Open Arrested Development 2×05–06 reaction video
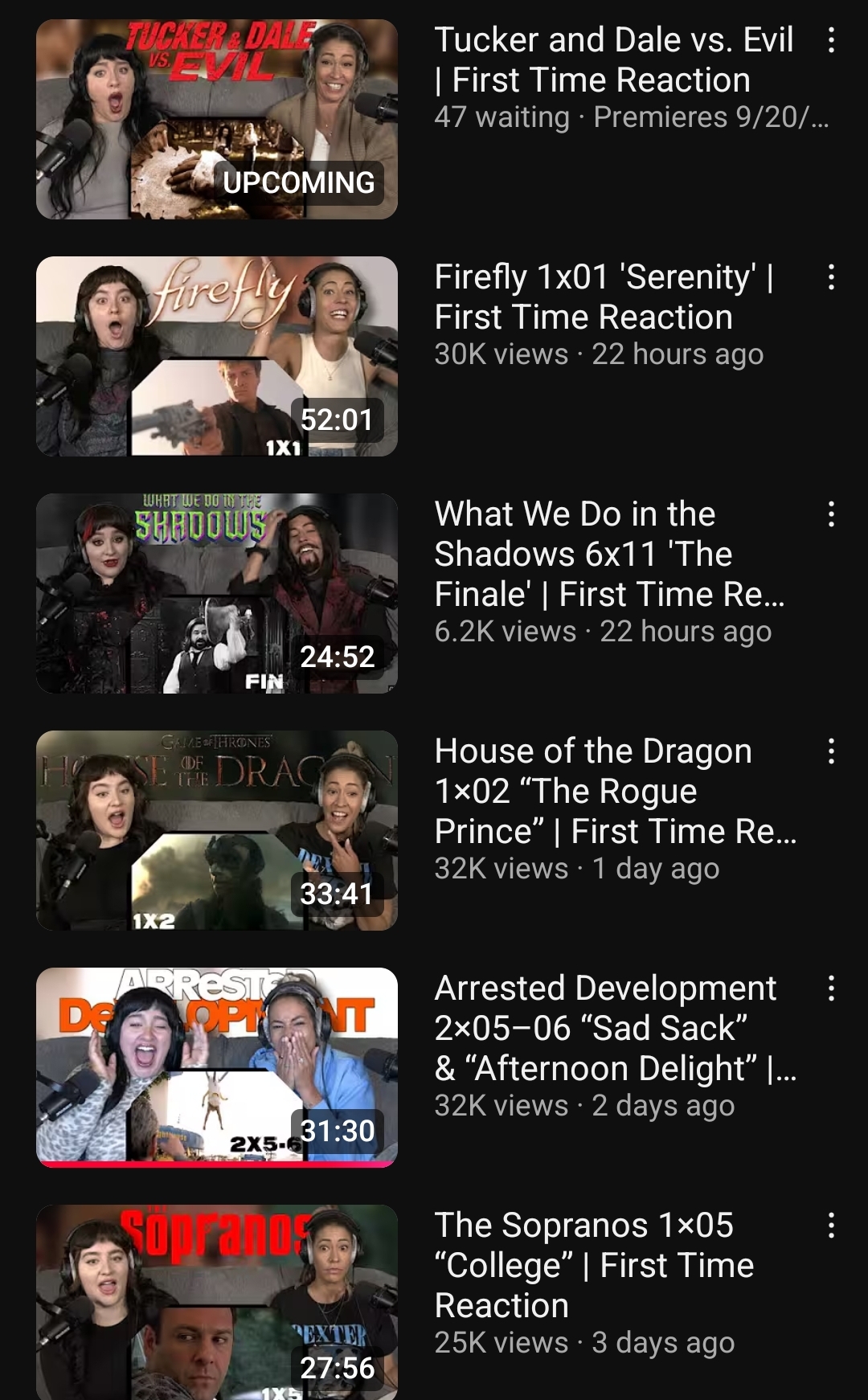868x1400 pixels. (217, 1067)
